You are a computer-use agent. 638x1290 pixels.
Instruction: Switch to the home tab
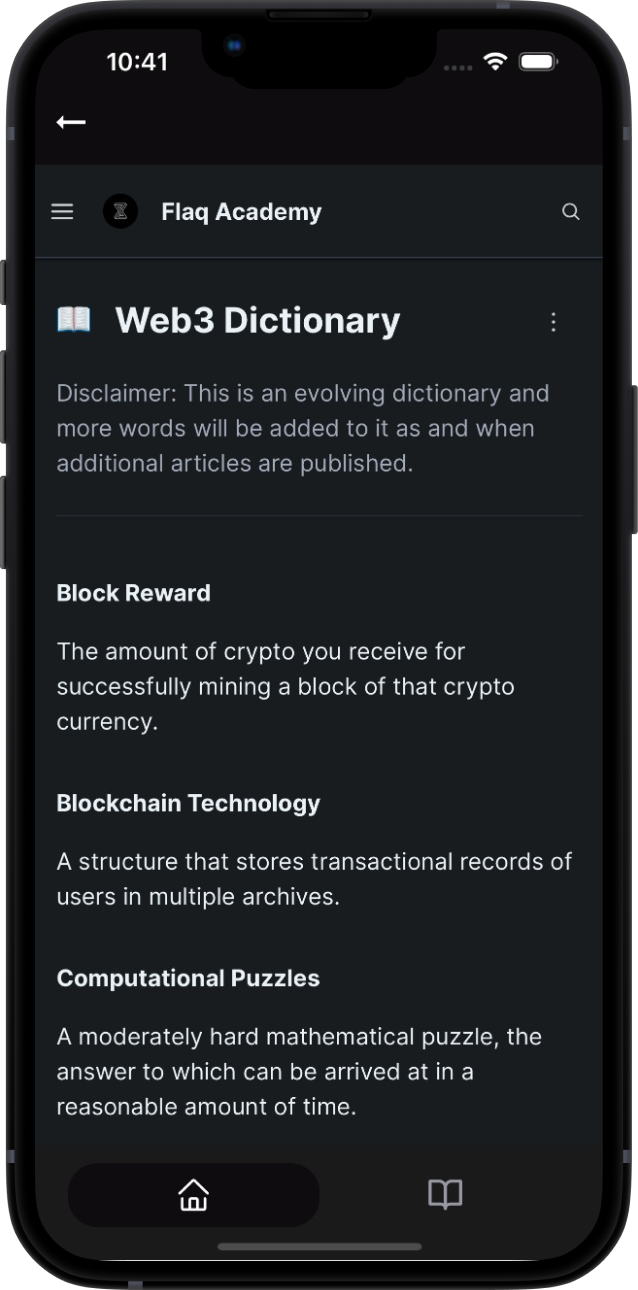click(193, 1194)
